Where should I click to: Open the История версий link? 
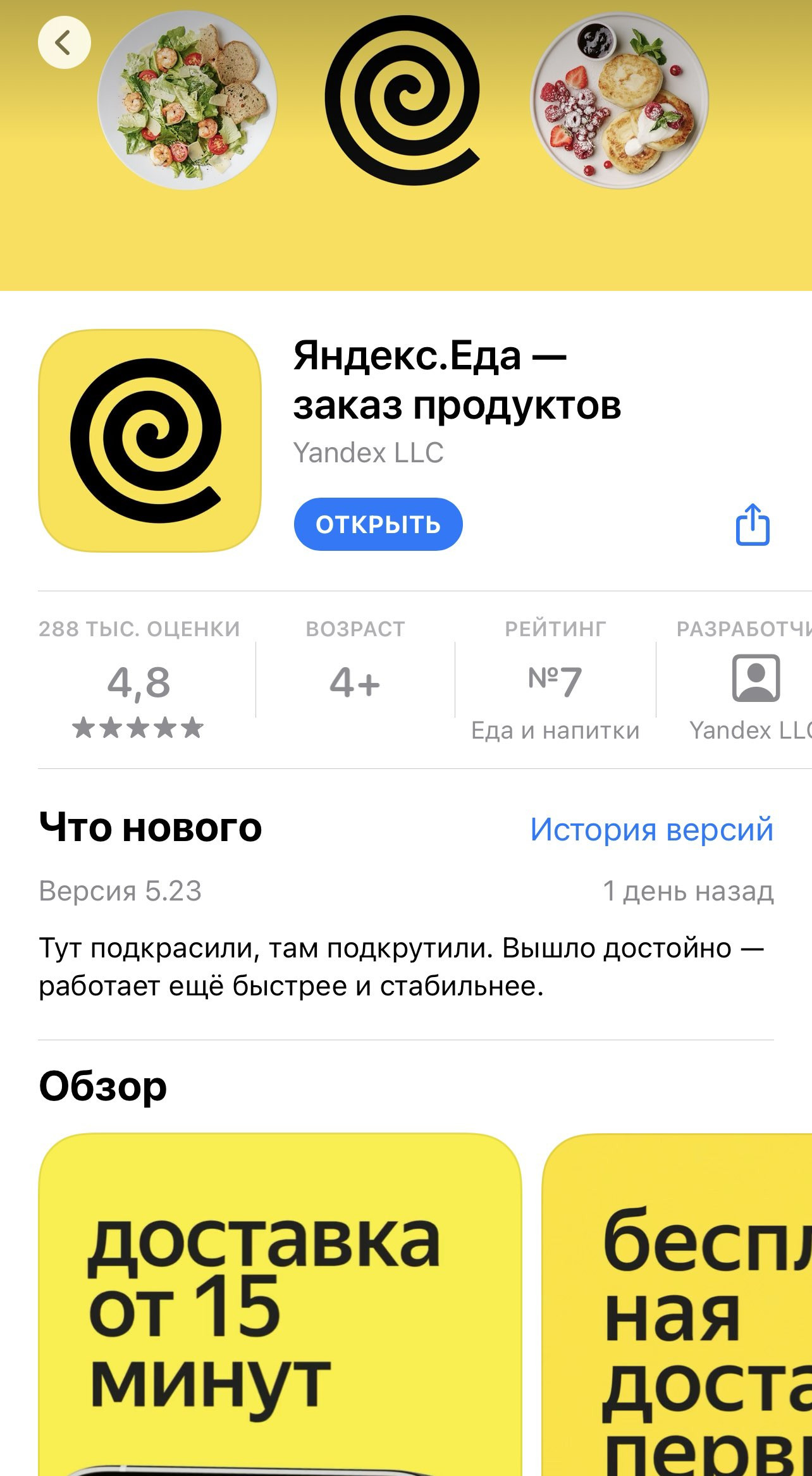coord(651,829)
